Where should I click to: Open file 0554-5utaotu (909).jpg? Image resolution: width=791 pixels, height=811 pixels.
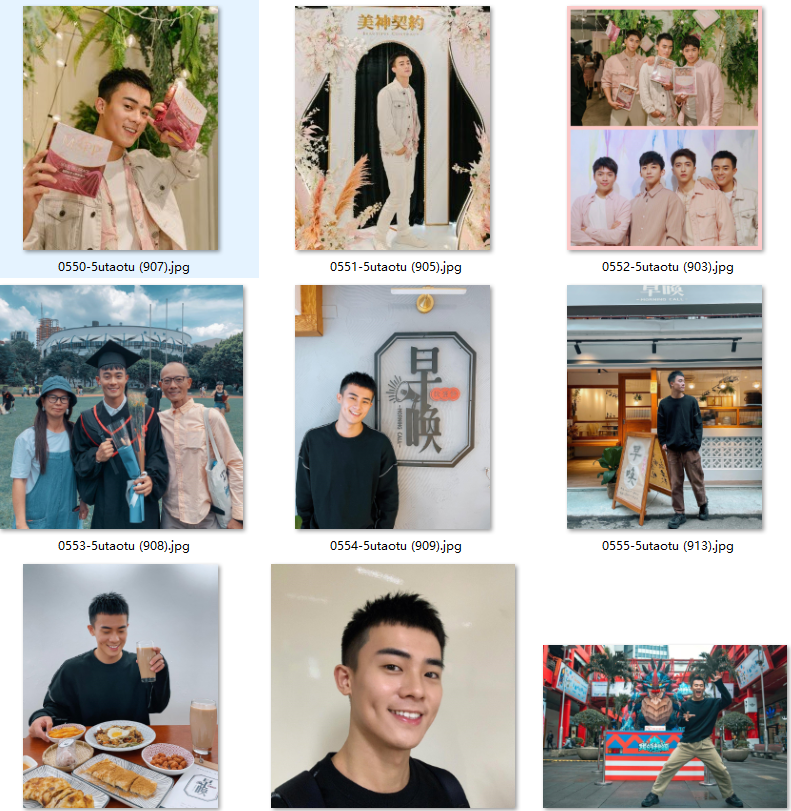[x=393, y=407]
